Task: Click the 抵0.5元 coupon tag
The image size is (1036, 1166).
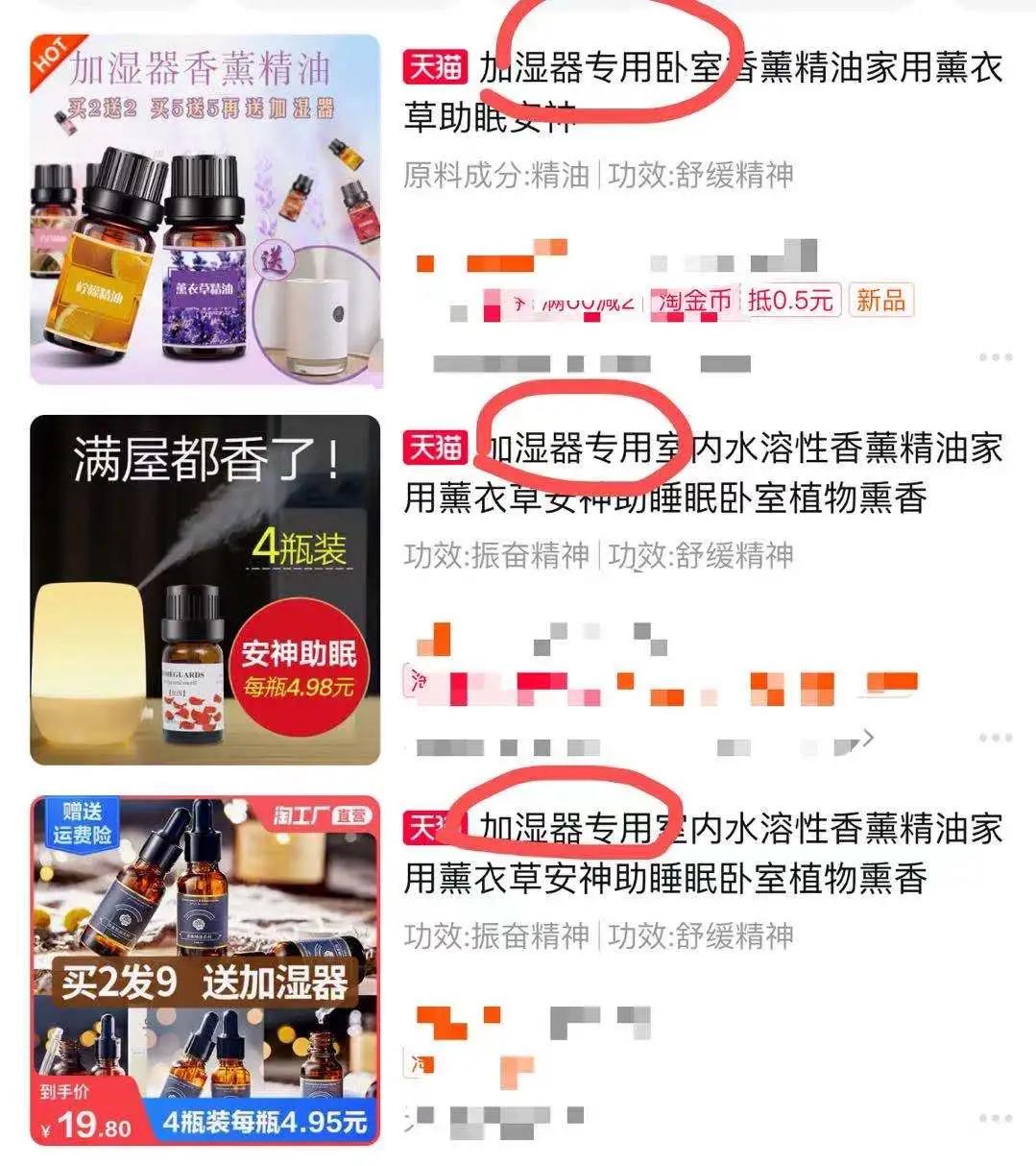Action: coord(790,303)
